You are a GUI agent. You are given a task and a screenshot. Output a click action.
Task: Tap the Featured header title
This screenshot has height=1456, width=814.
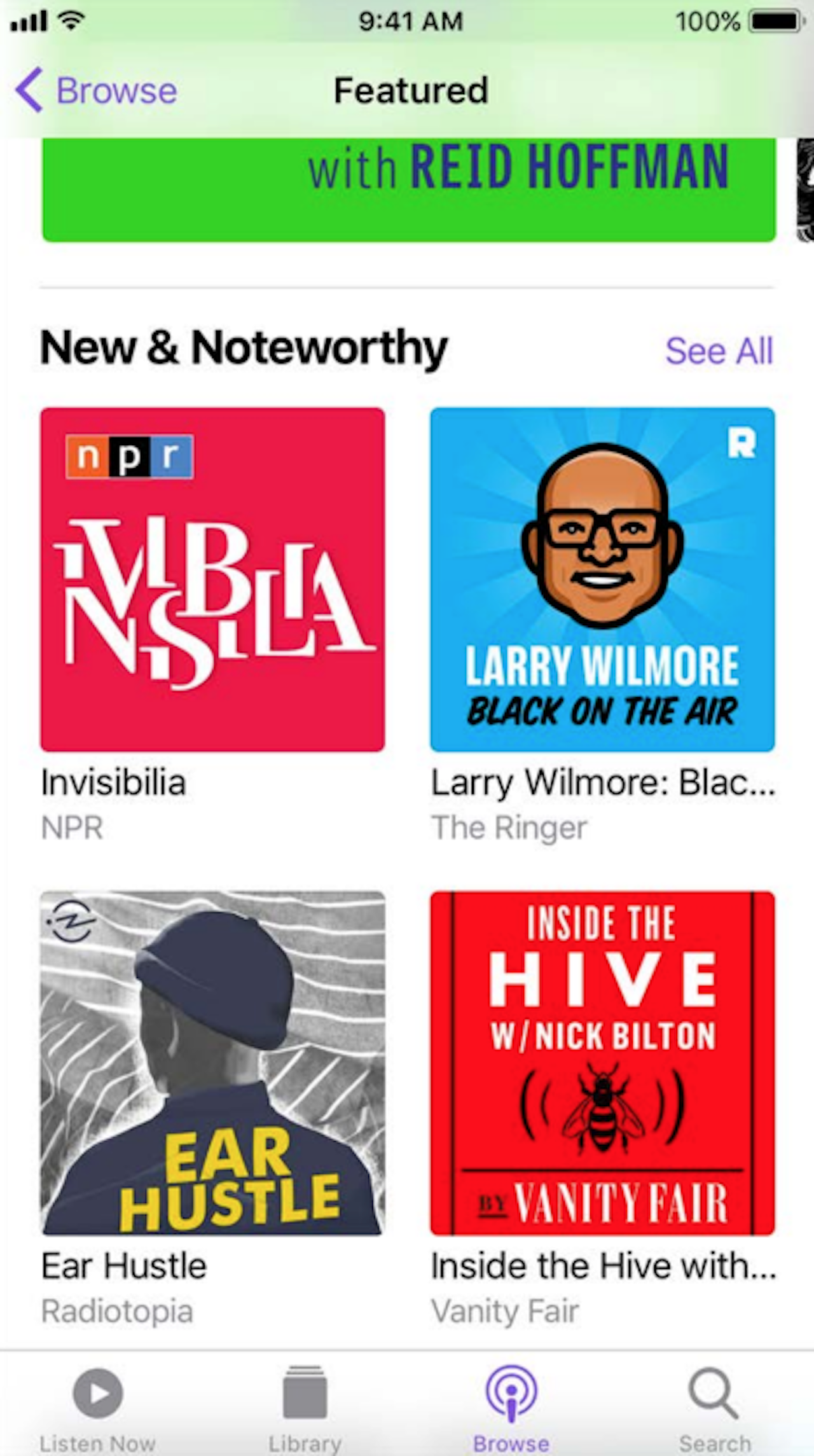[410, 90]
